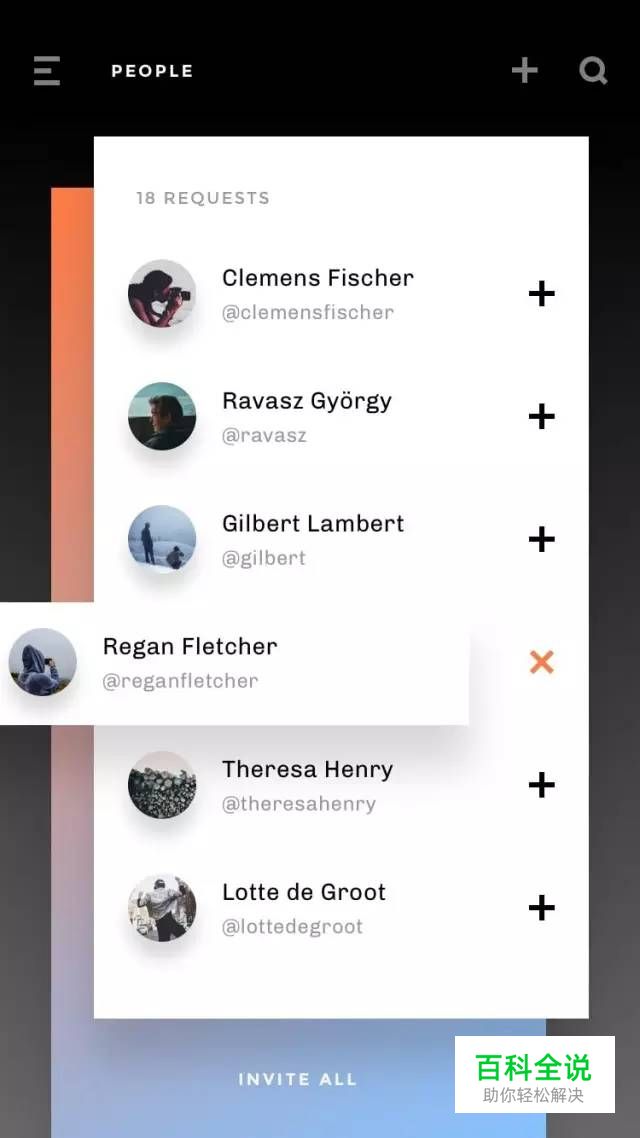Dismiss Regan Fletcher's request with X

click(x=541, y=662)
